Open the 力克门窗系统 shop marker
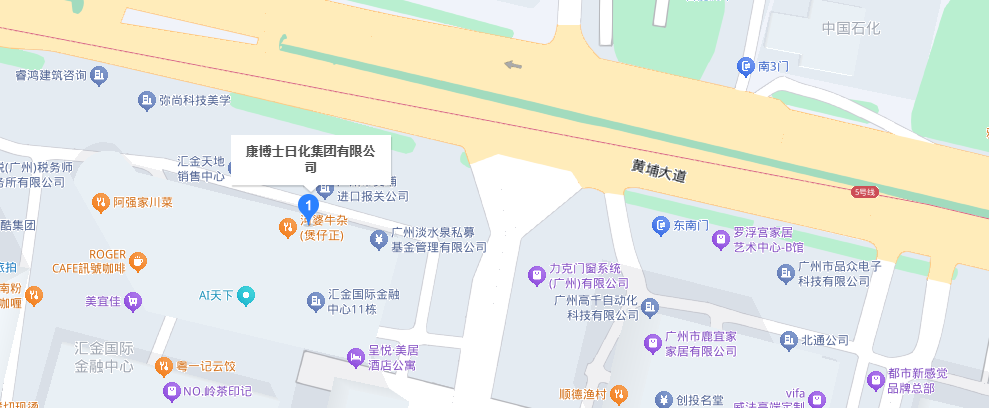Image resolution: width=989 pixels, height=408 pixels. [x=535, y=274]
